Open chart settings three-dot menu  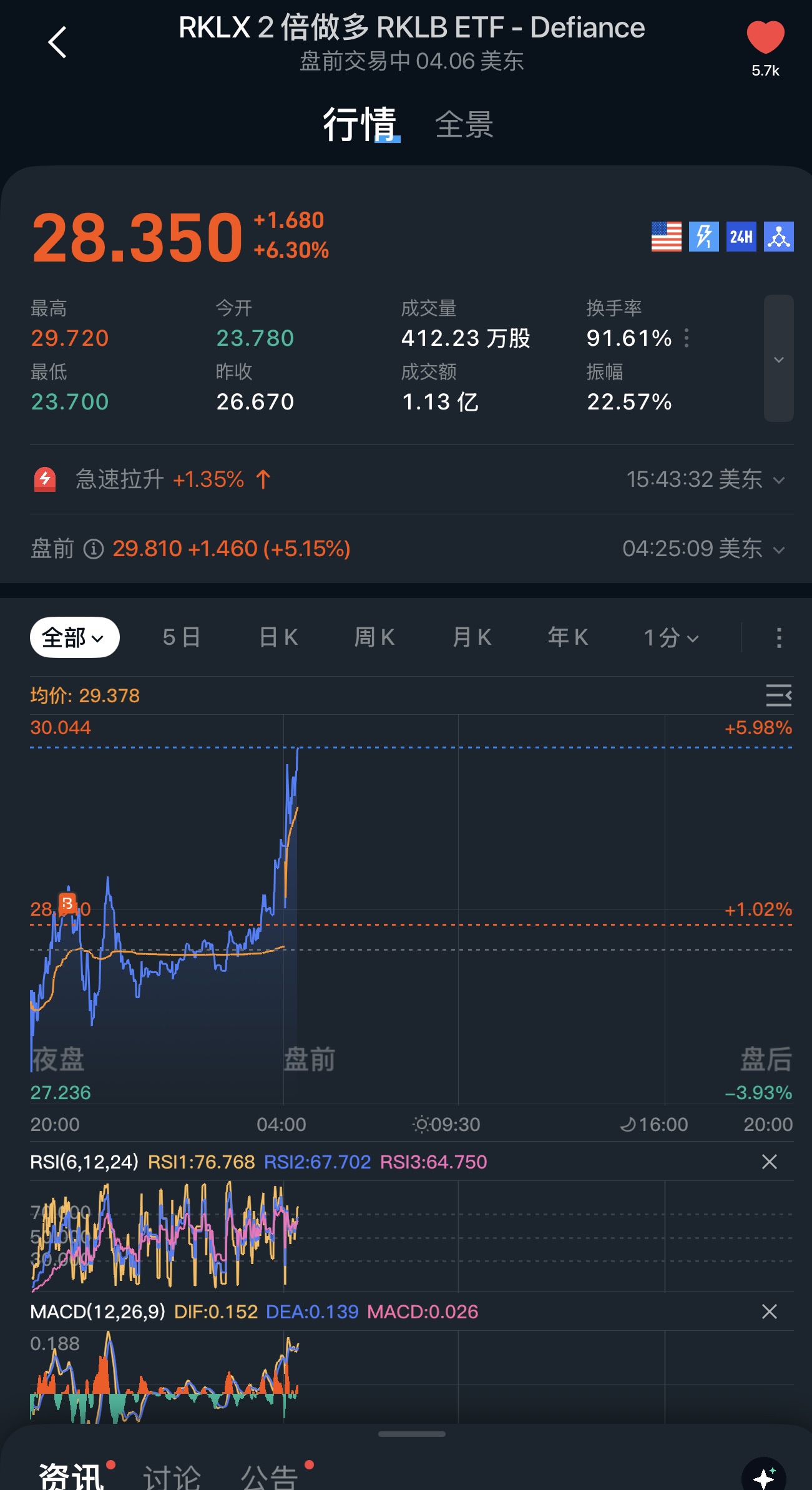tap(778, 637)
